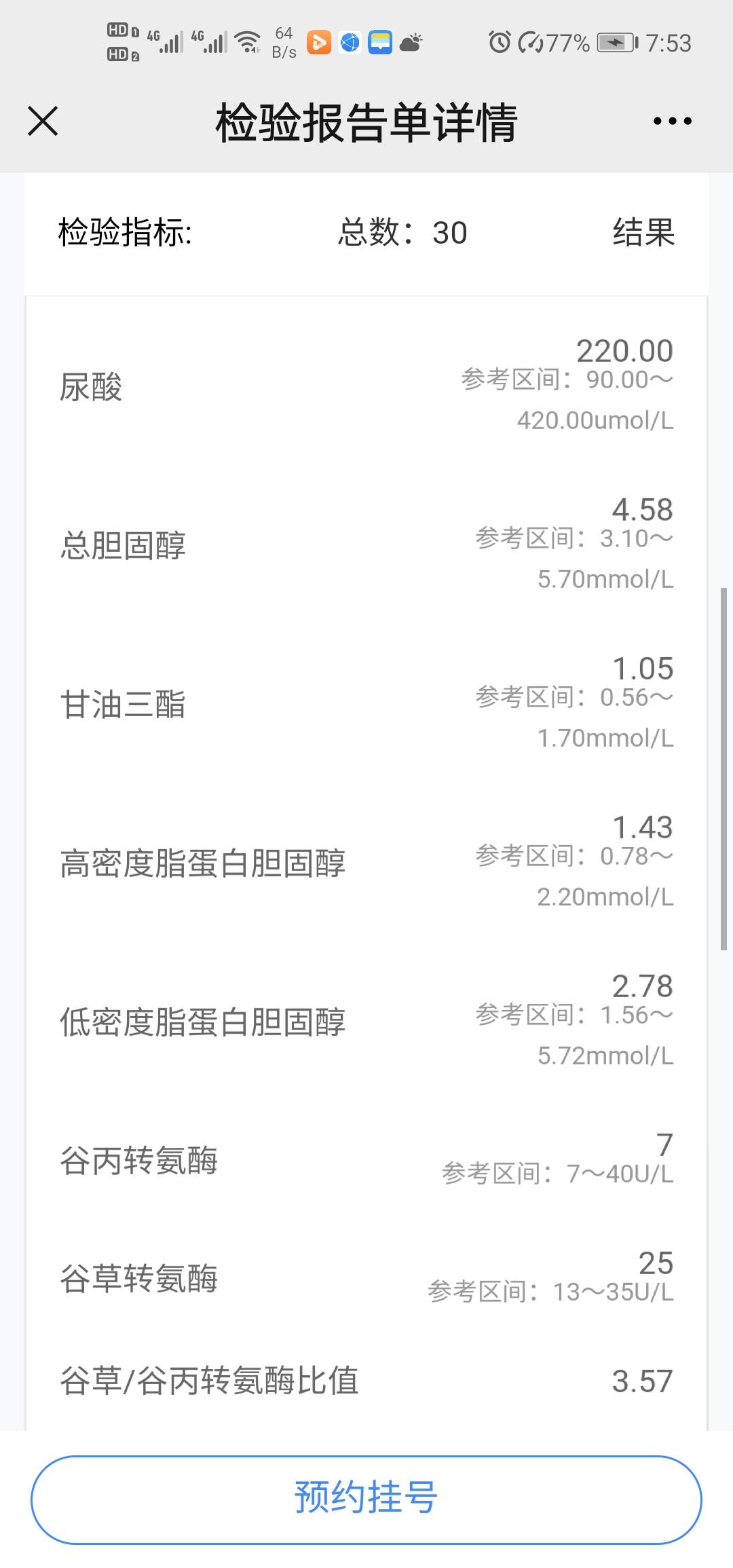The height and width of the screenshot is (1568, 733).
Task: Tap the 结果 column header
Action: click(642, 234)
